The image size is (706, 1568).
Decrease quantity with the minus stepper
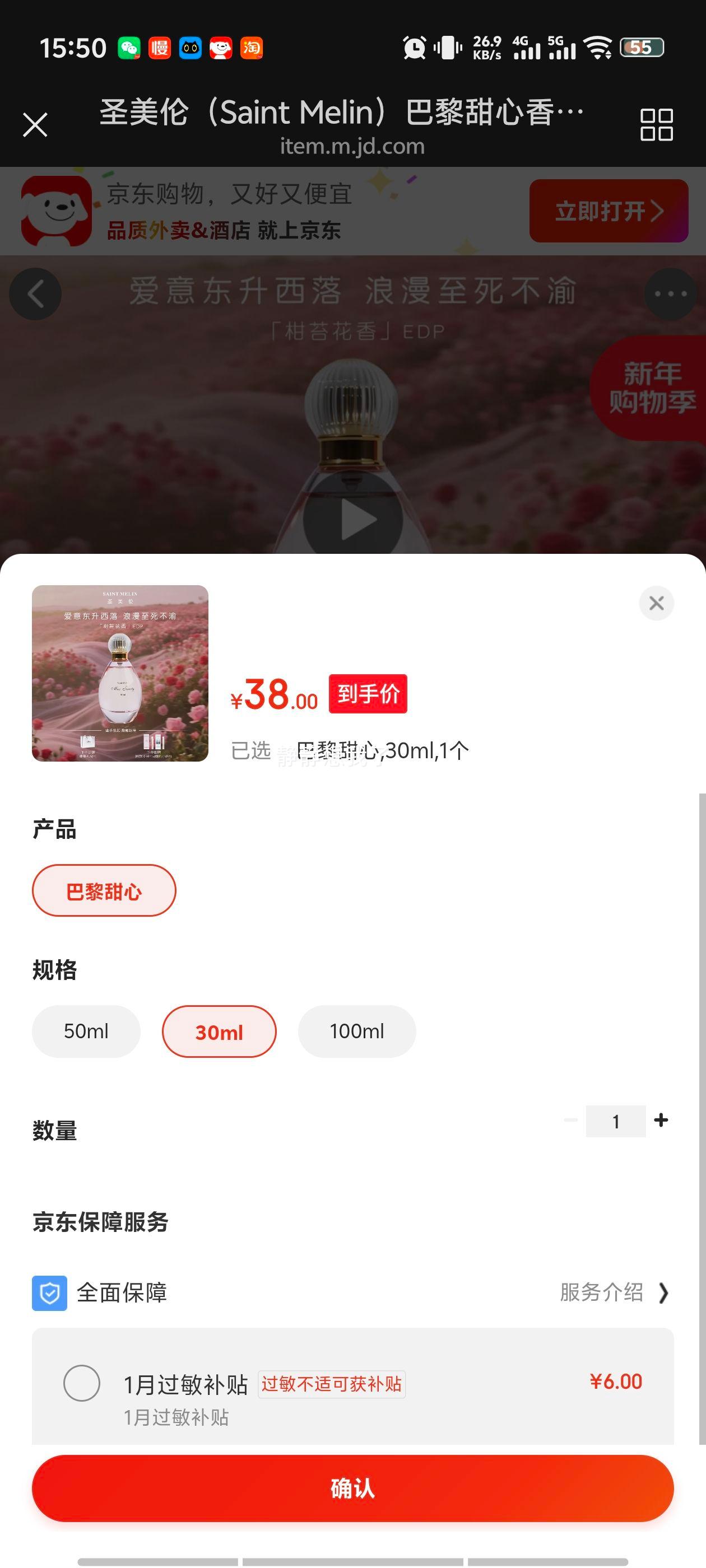(570, 1120)
